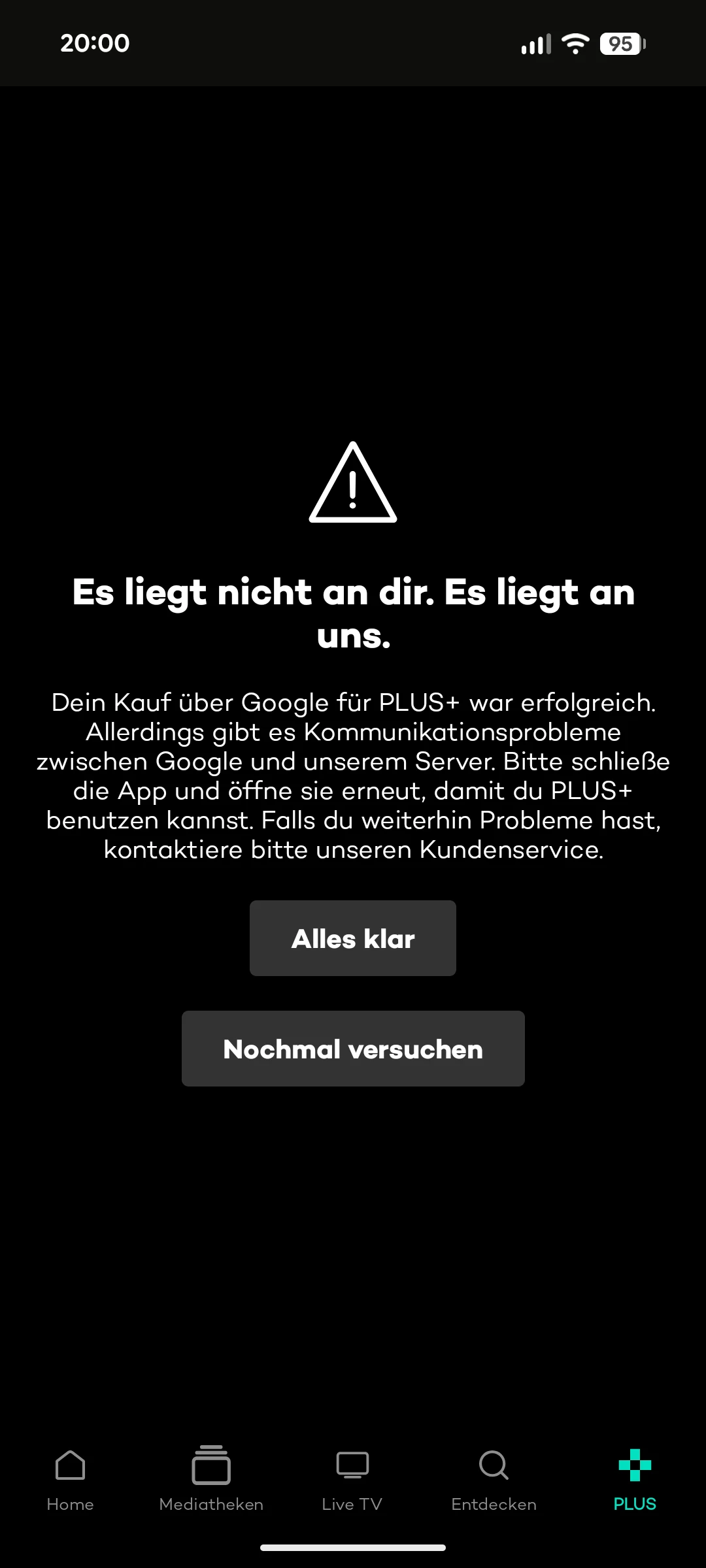Select the Entdecken search tab

pos(494,1479)
